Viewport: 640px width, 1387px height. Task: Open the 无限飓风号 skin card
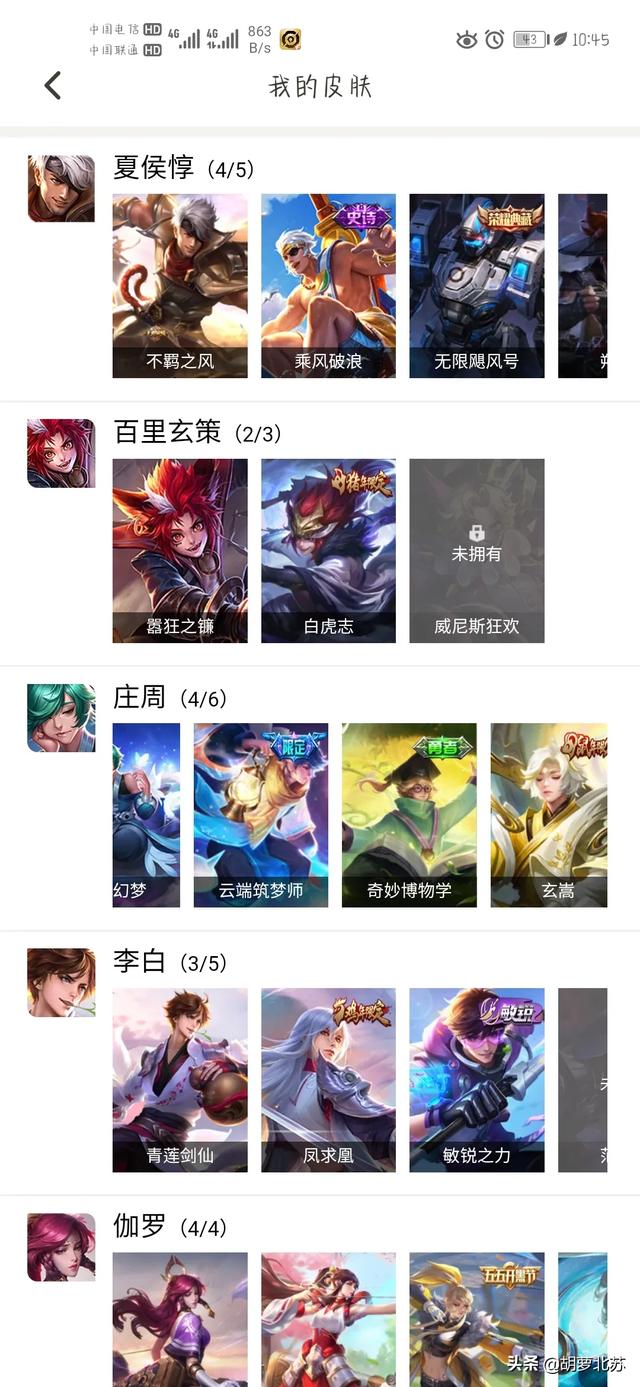[x=477, y=286]
